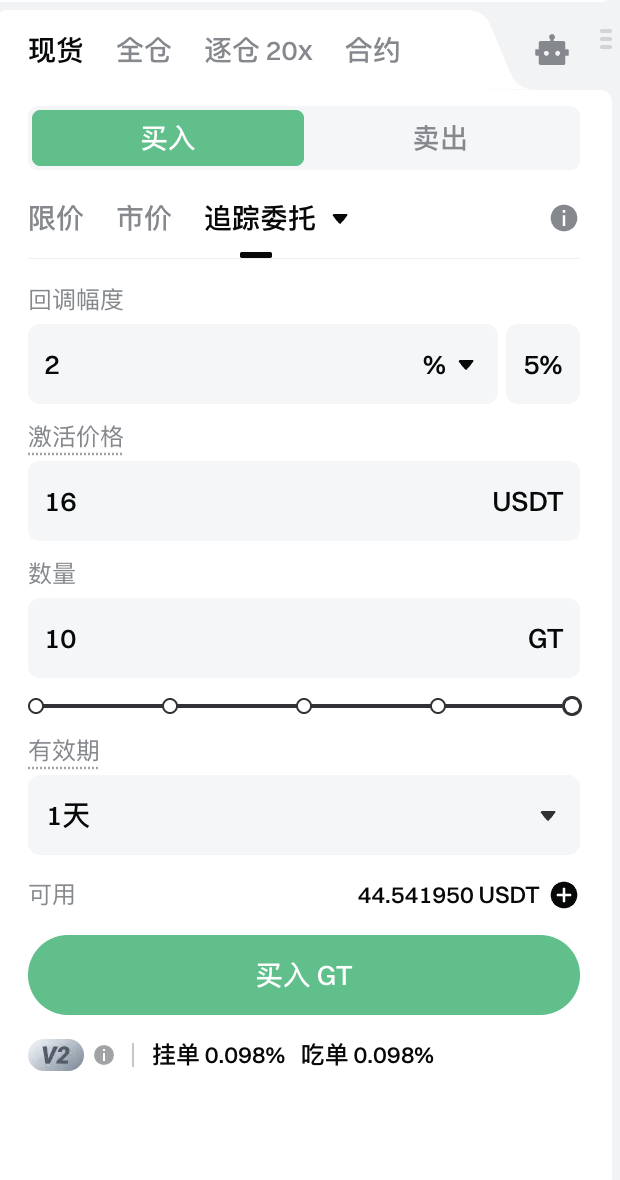Open the trading bot robot icon

point(552,50)
